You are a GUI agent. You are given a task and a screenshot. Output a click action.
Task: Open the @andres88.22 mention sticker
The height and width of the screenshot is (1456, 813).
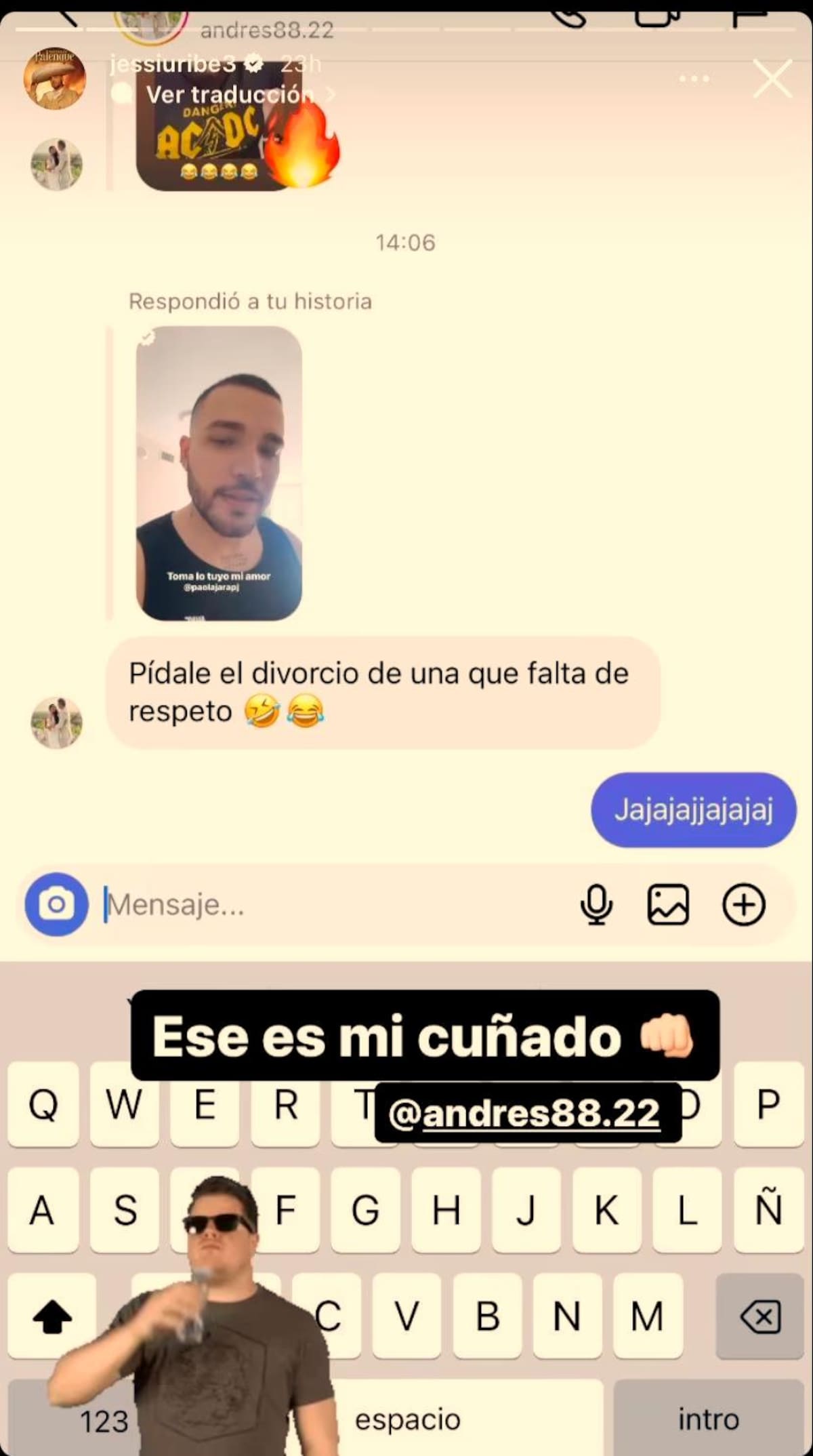(x=527, y=1113)
